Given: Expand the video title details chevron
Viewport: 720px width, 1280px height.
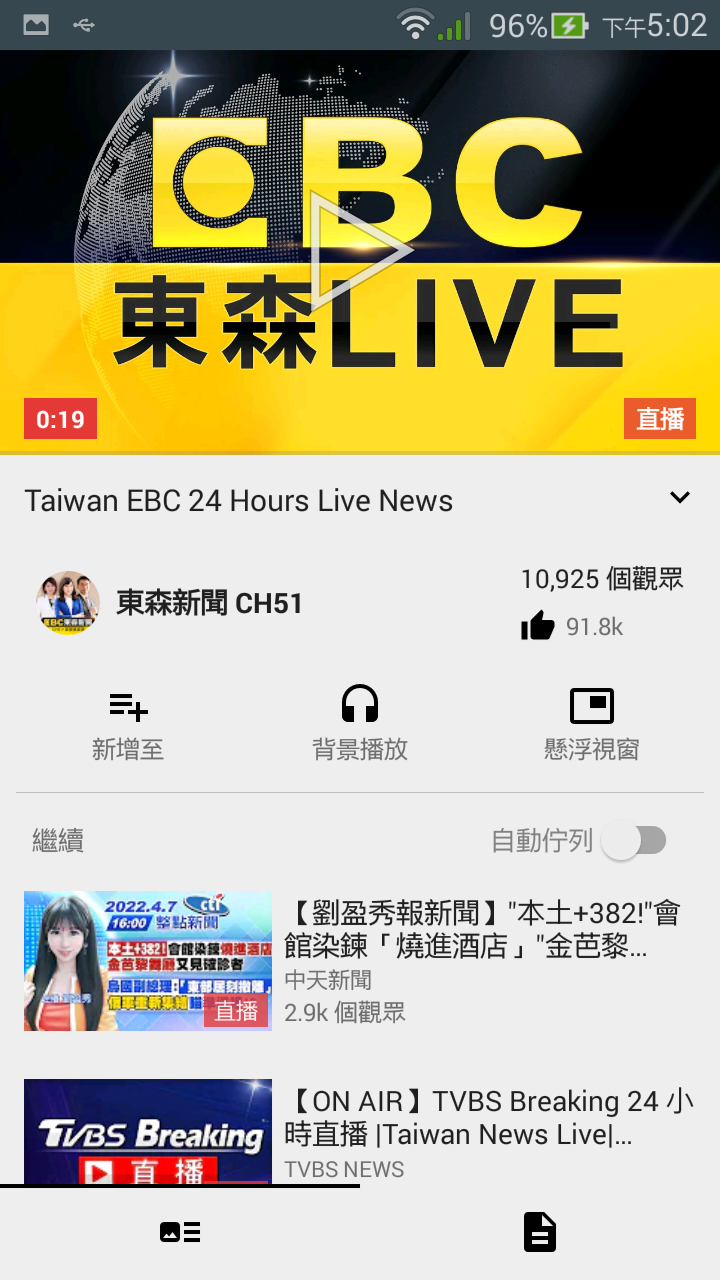Looking at the screenshot, I should [x=680, y=498].
